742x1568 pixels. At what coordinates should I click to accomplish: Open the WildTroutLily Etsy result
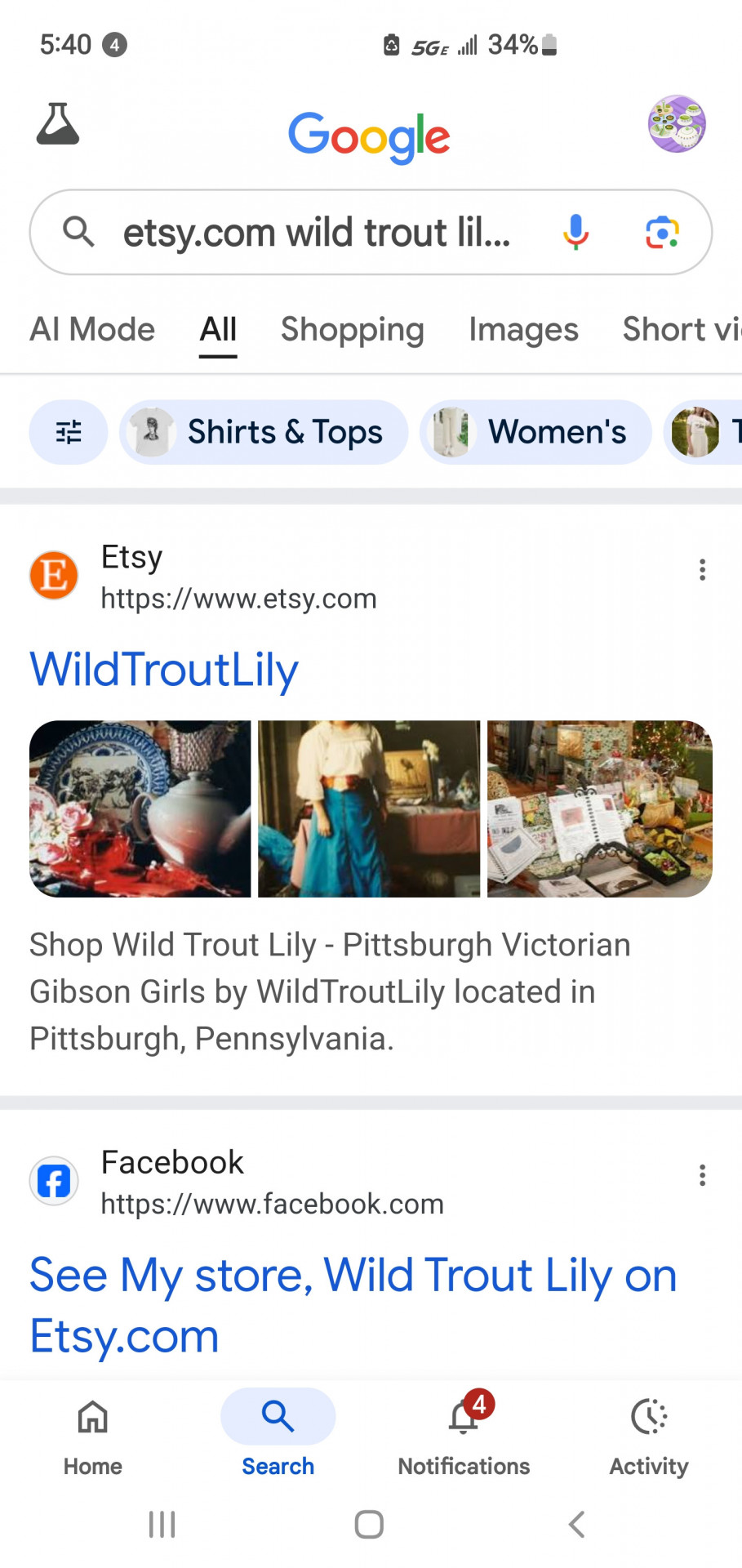point(164,670)
